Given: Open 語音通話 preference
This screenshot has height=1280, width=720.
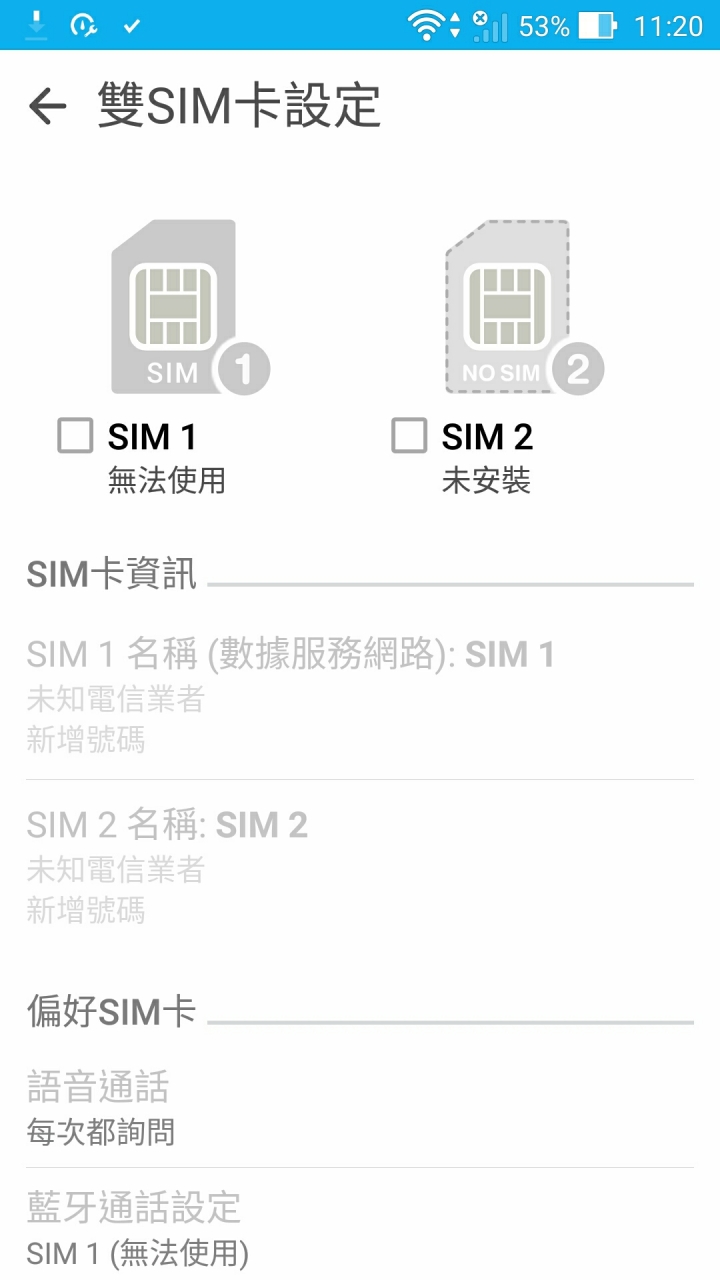Looking at the screenshot, I should pyautogui.click(x=360, y=1107).
